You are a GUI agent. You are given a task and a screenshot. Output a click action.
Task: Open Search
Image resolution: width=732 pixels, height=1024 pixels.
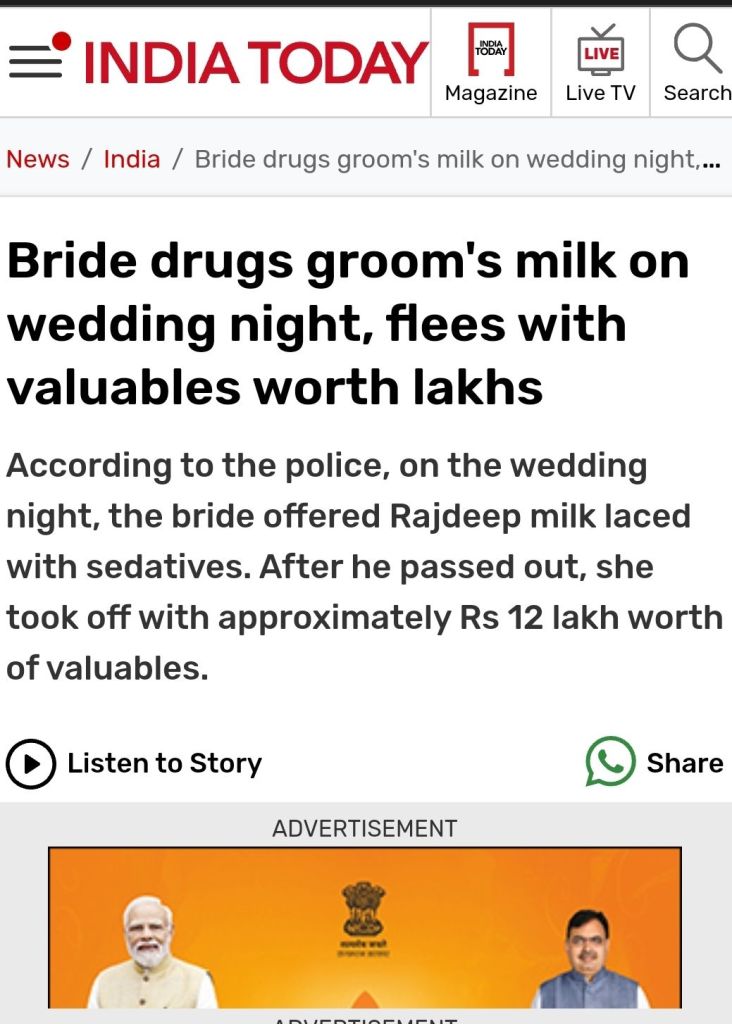(697, 64)
